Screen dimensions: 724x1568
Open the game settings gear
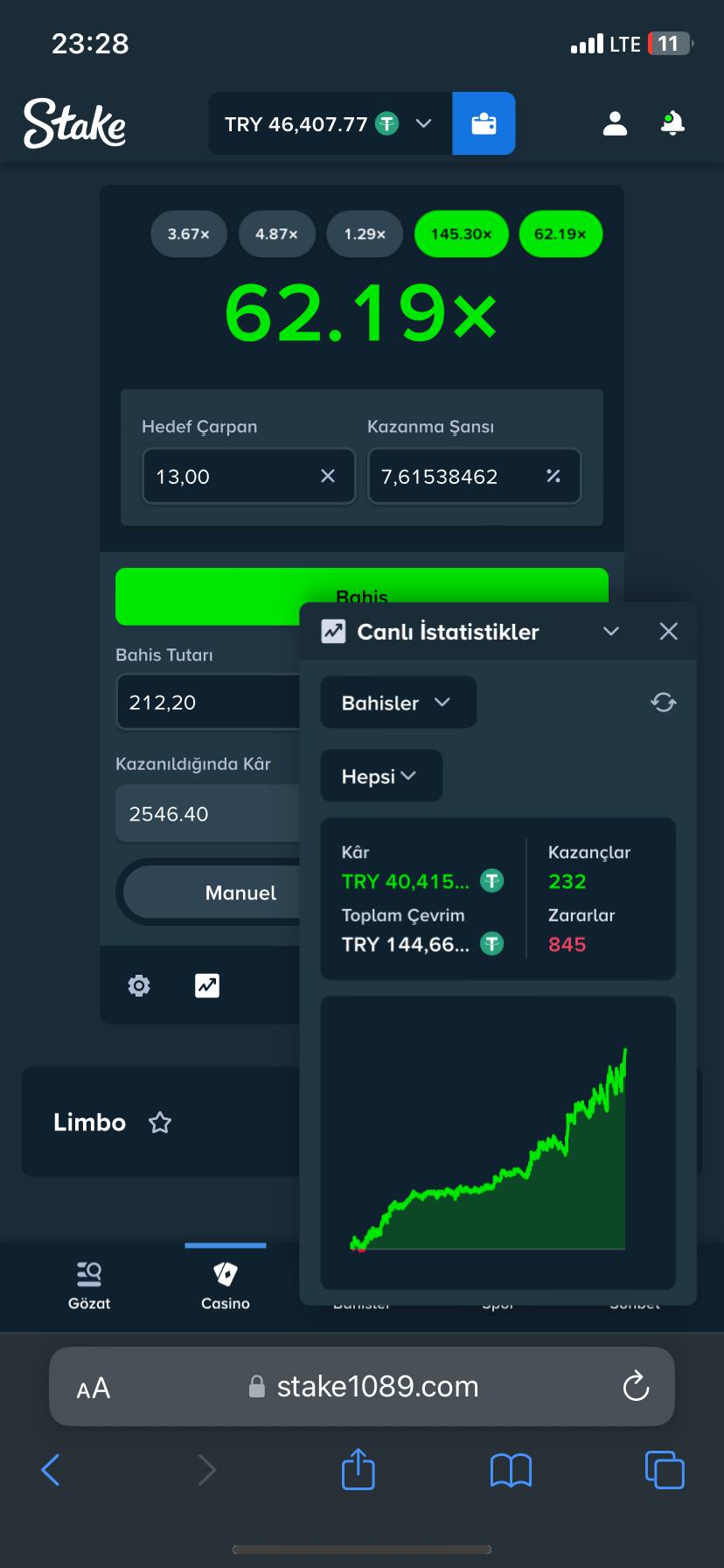click(x=139, y=985)
